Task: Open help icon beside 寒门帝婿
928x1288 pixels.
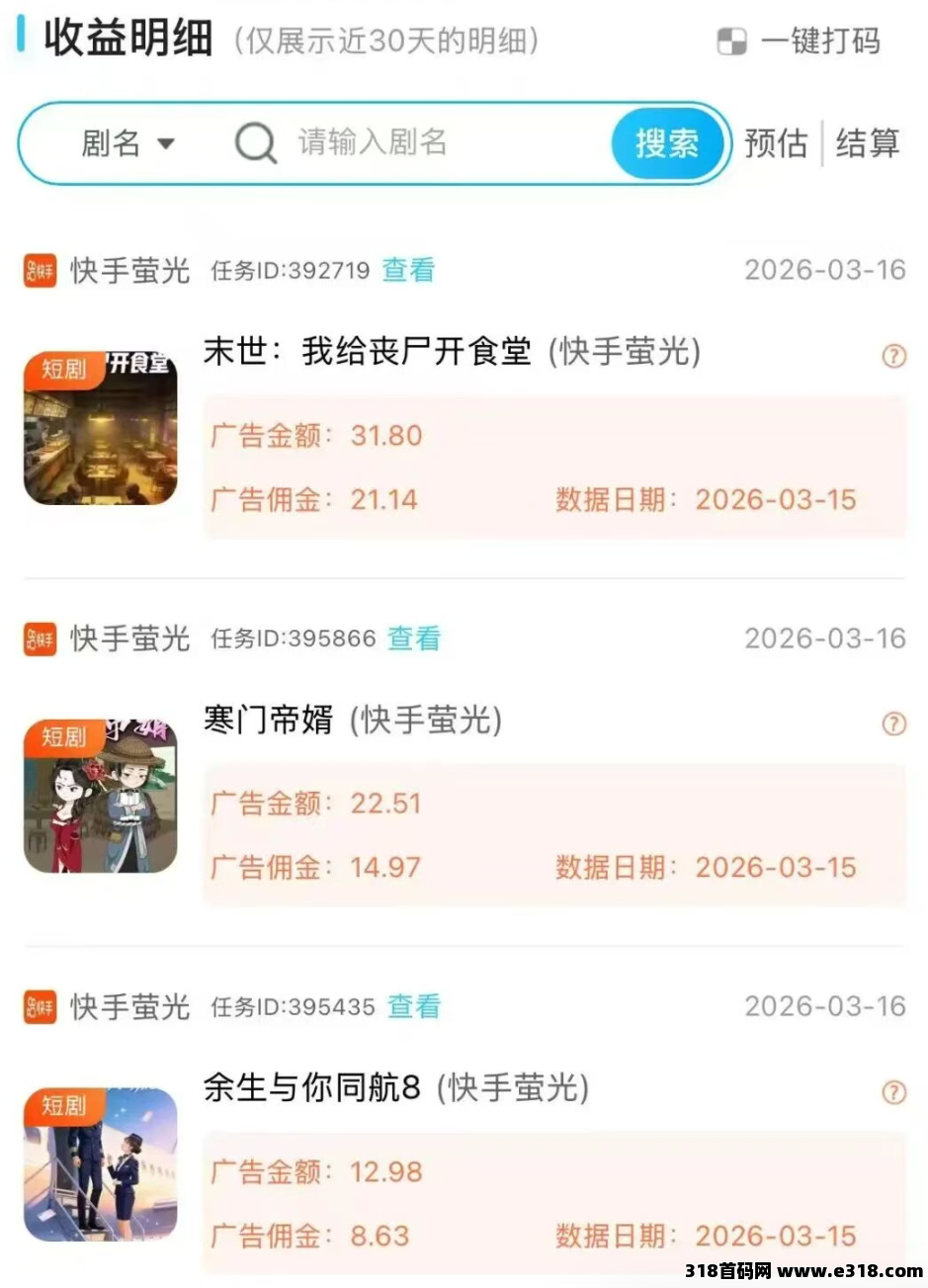Action: pyautogui.click(x=893, y=724)
